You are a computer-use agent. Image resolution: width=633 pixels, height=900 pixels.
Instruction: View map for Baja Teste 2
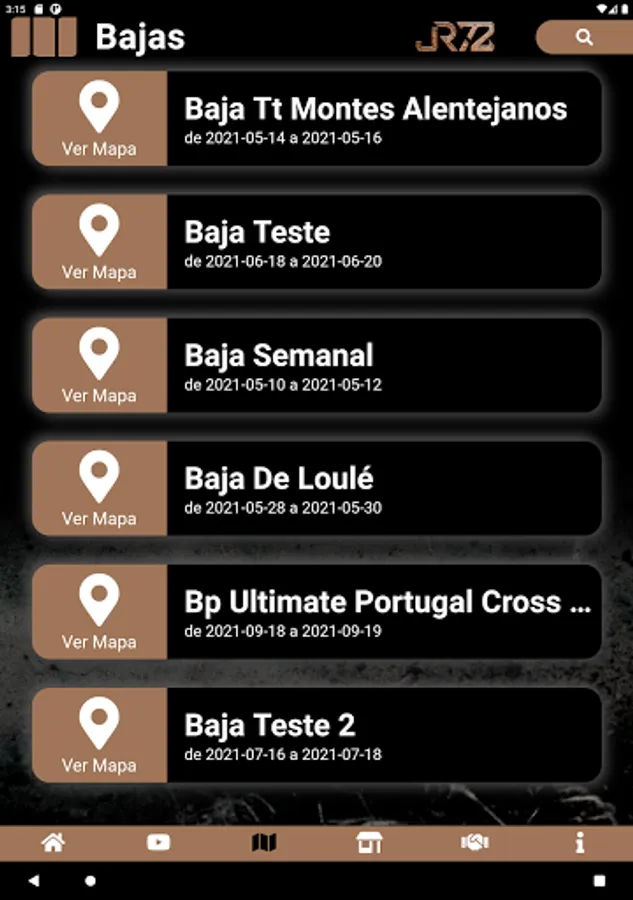point(99,735)
